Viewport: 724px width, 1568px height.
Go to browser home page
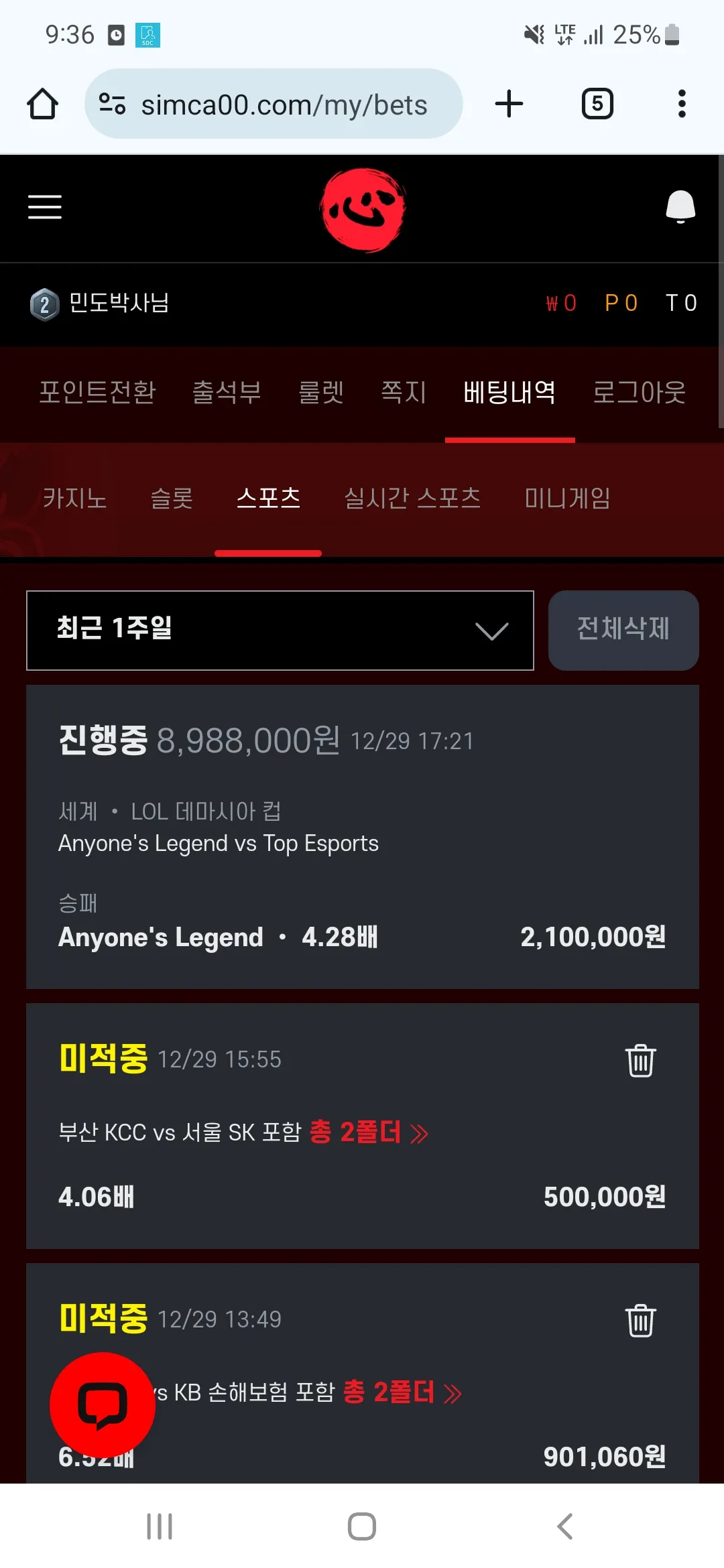42,104
